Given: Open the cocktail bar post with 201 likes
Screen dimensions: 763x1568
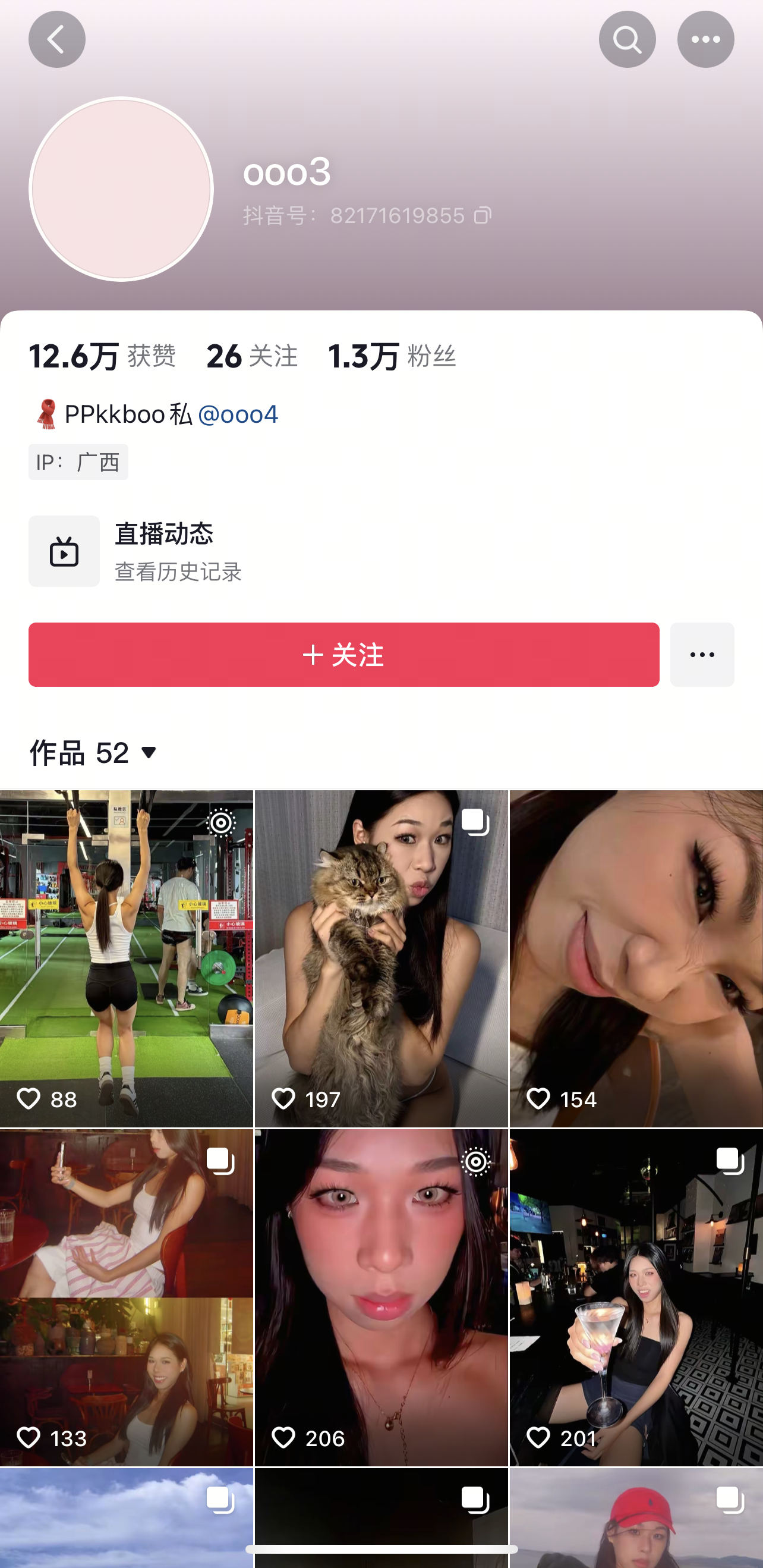Looking at the screenshot, I should tap(636, 1297).
